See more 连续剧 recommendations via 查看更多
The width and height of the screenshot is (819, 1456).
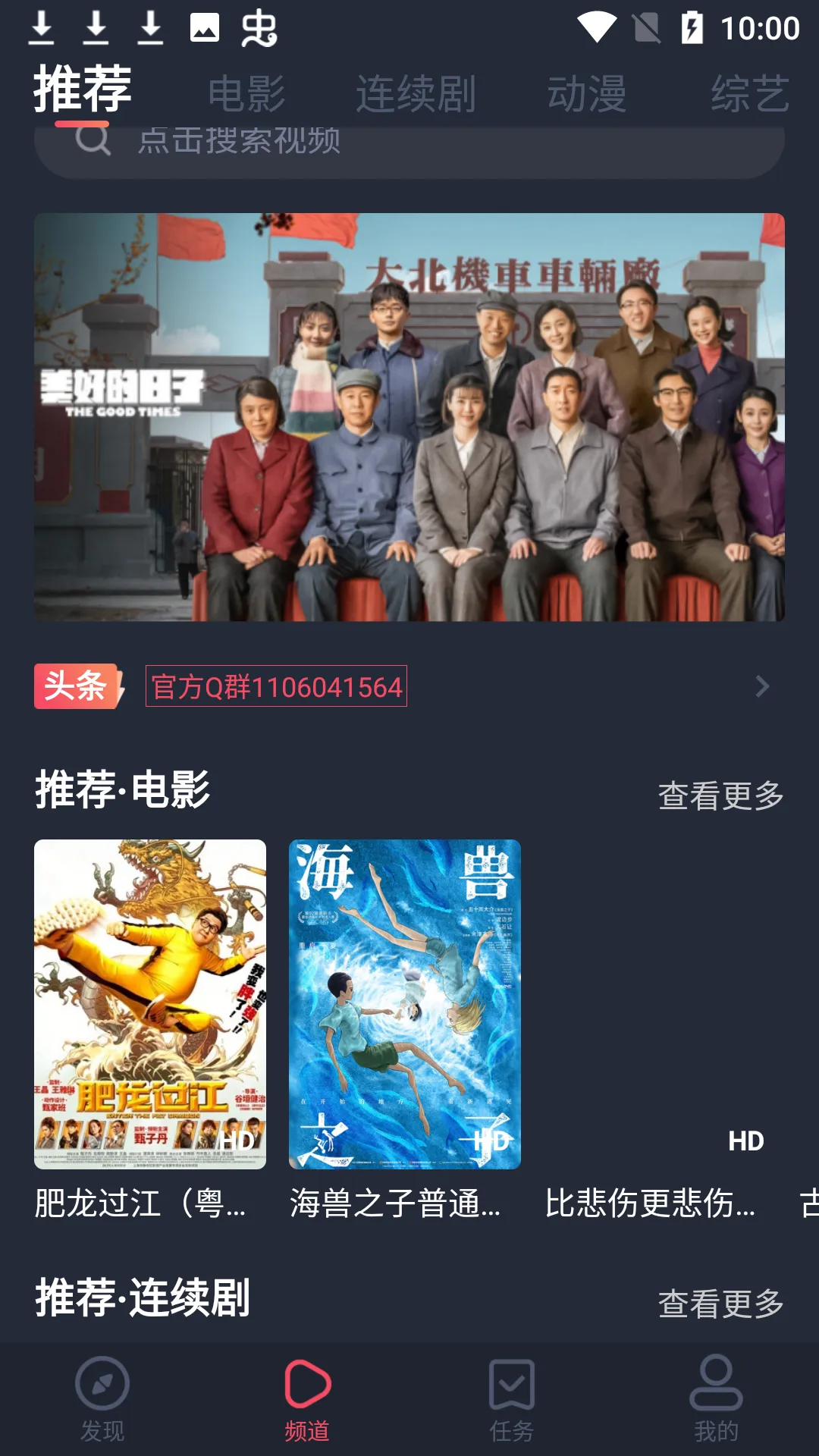tap(720, 1304)
